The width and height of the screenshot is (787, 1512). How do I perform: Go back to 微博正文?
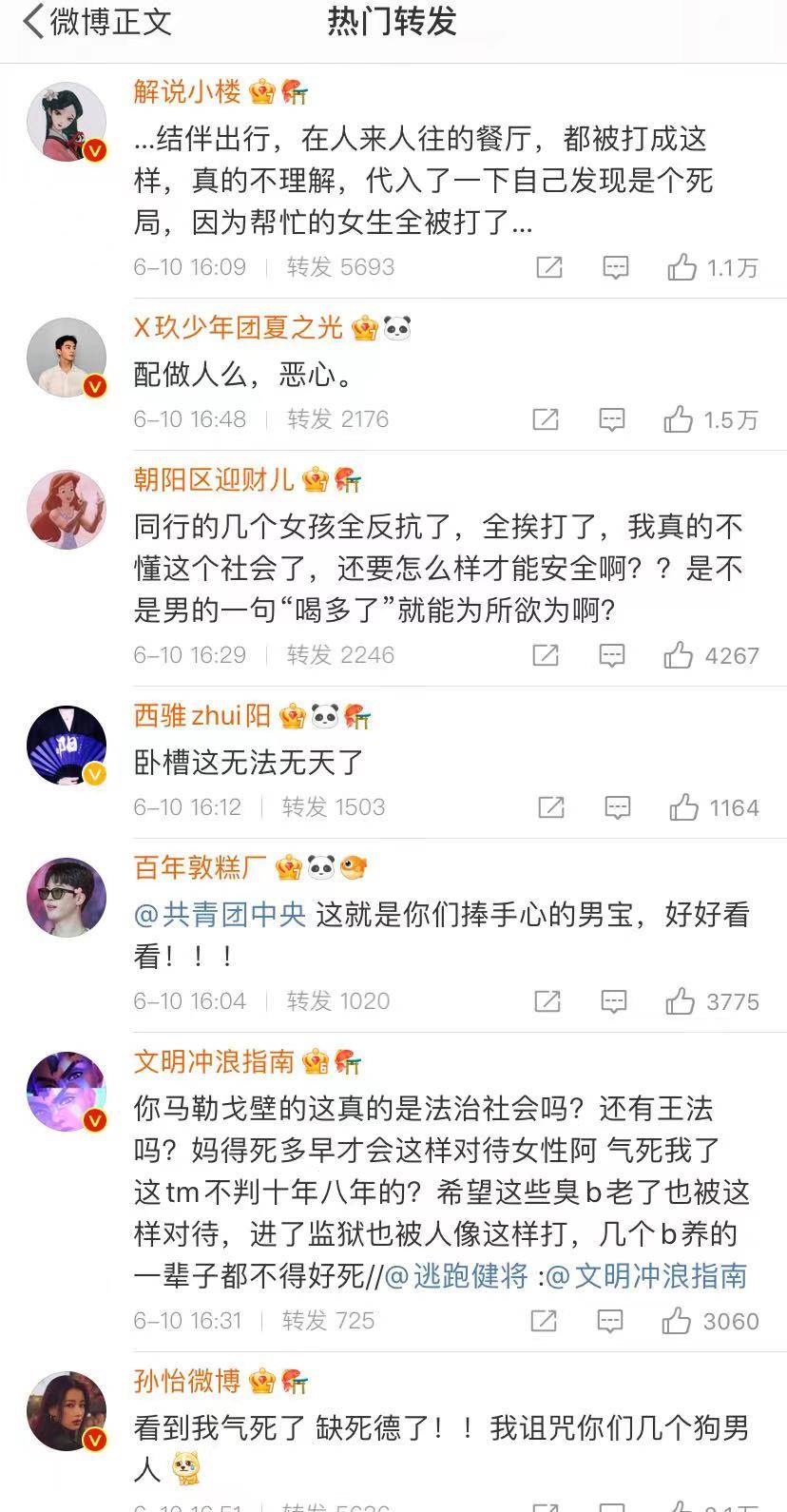pyautogui.click(x=95, y=22)
